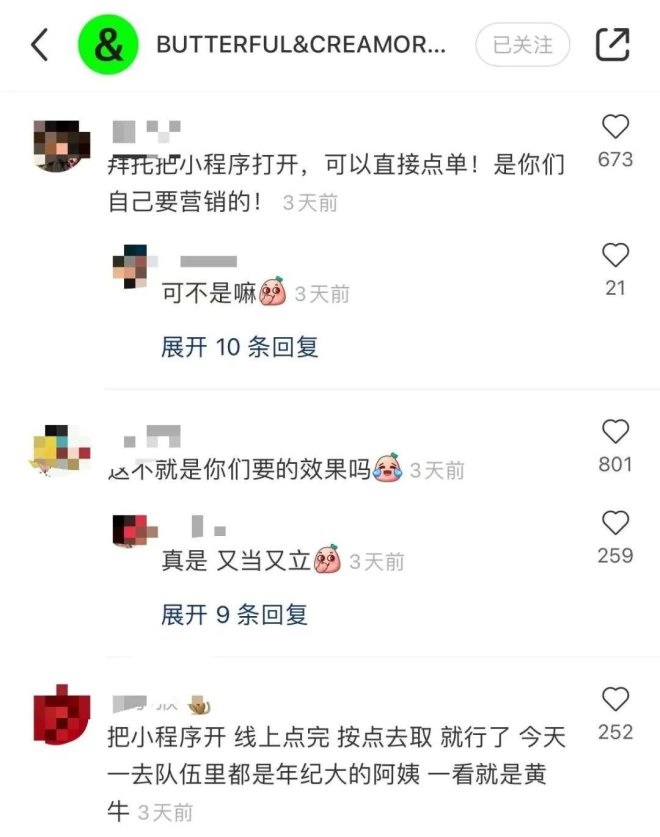Viewport: 660px width, 837px height.
Task: Open the avatar beside 这不就是你们要的效果吗
Action: point(62,452)
